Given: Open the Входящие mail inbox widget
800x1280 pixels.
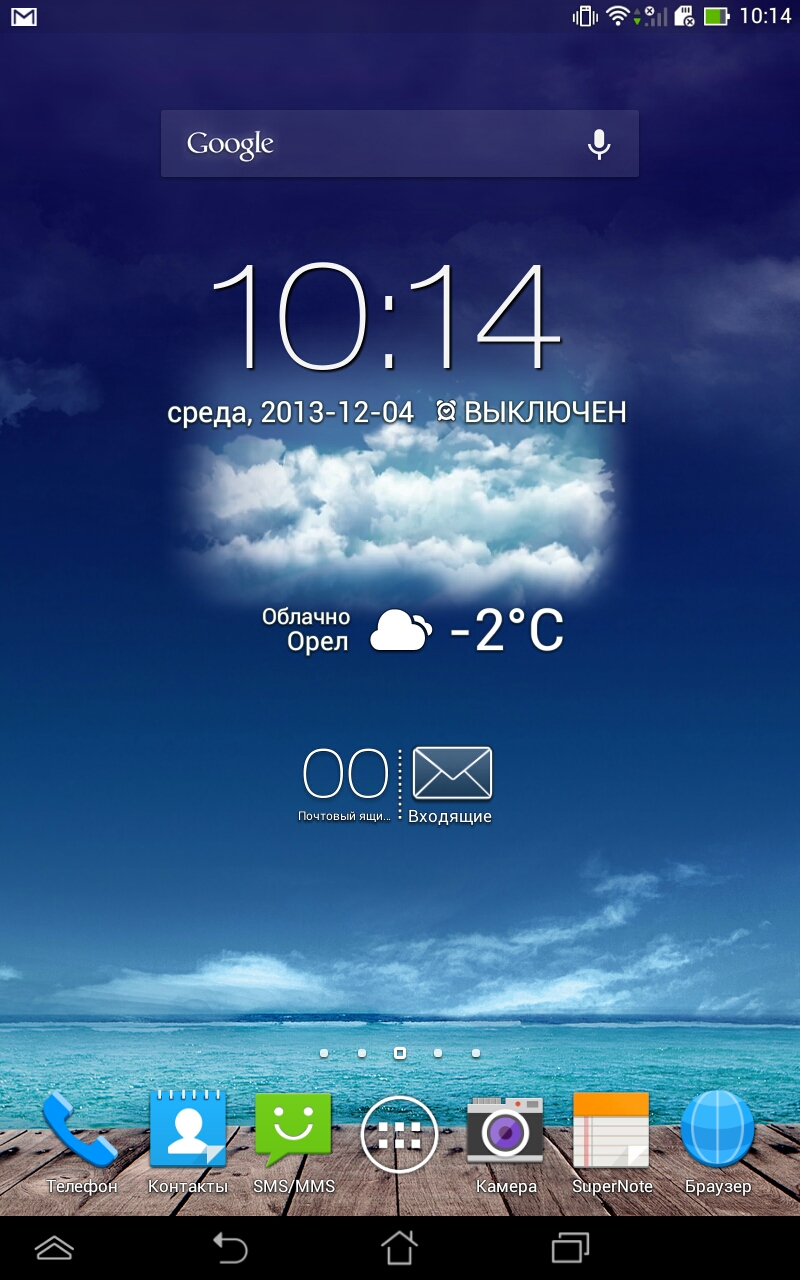Looking at the screenshot, I should click(451, 785).
